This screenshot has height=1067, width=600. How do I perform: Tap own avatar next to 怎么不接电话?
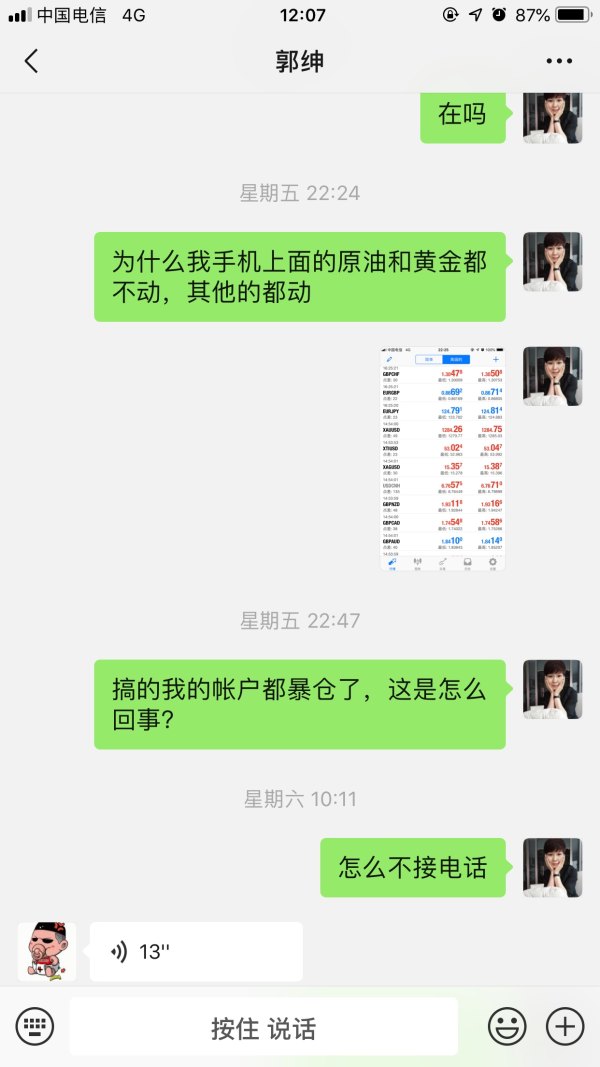point(553,867)
